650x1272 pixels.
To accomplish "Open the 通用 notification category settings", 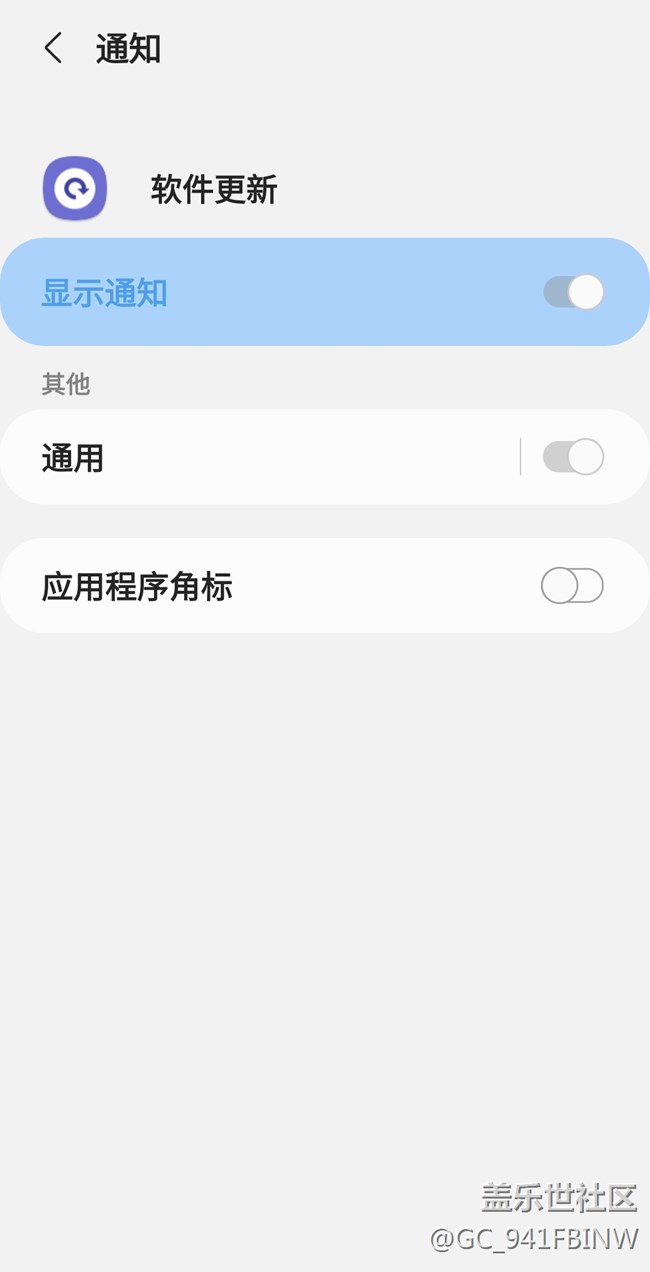I will tap(260, 457).
